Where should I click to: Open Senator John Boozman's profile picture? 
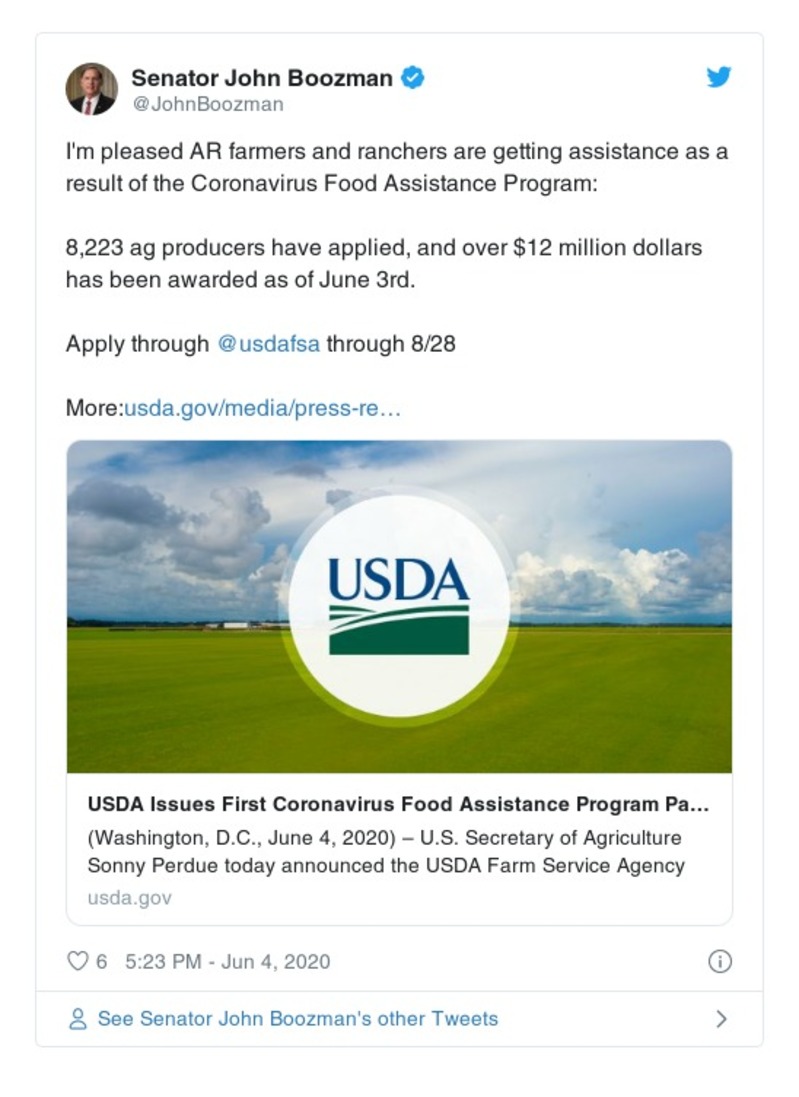click(x=92, y=89)
